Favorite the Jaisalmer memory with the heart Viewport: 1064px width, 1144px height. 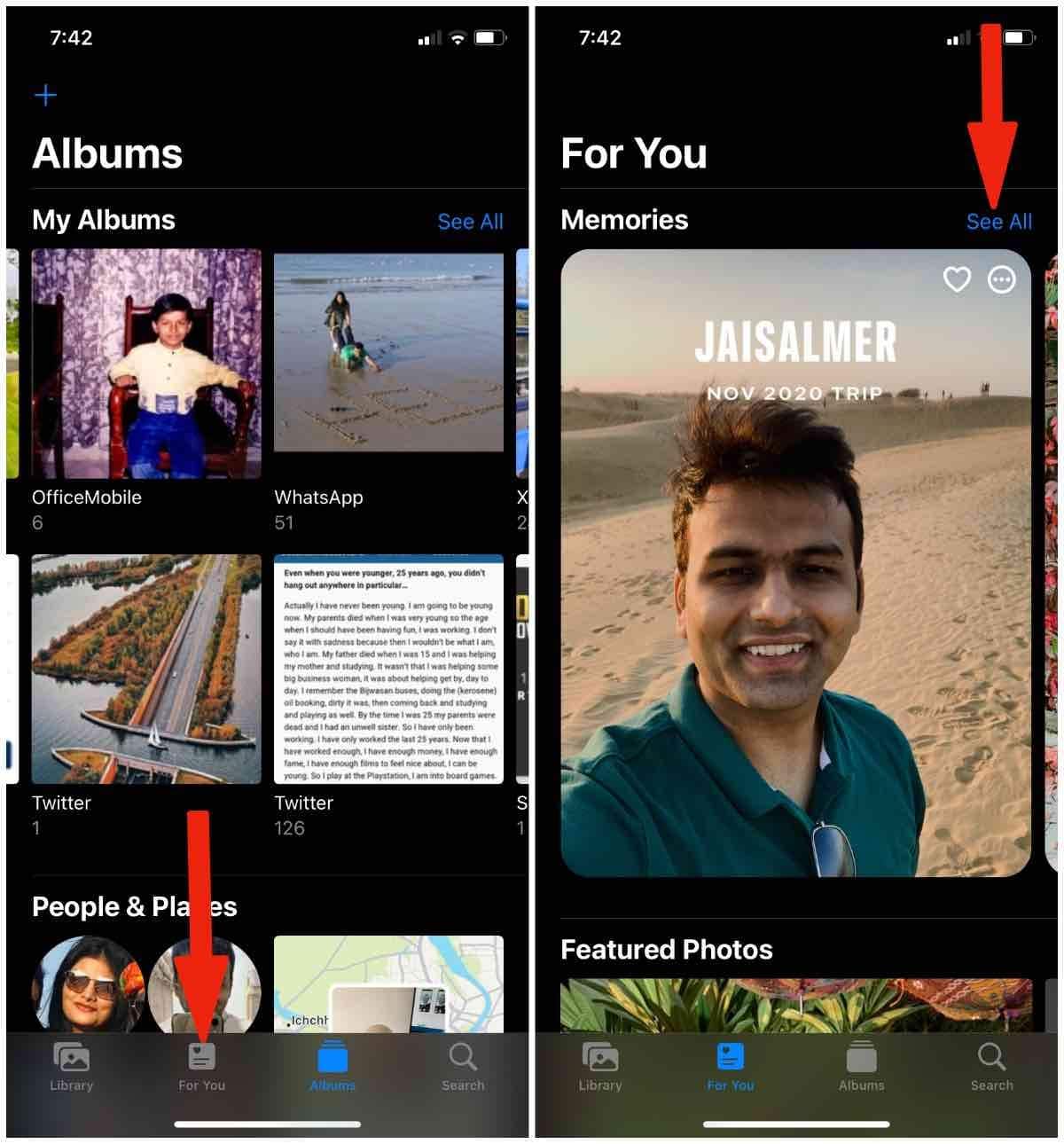(x=956, y=280)
